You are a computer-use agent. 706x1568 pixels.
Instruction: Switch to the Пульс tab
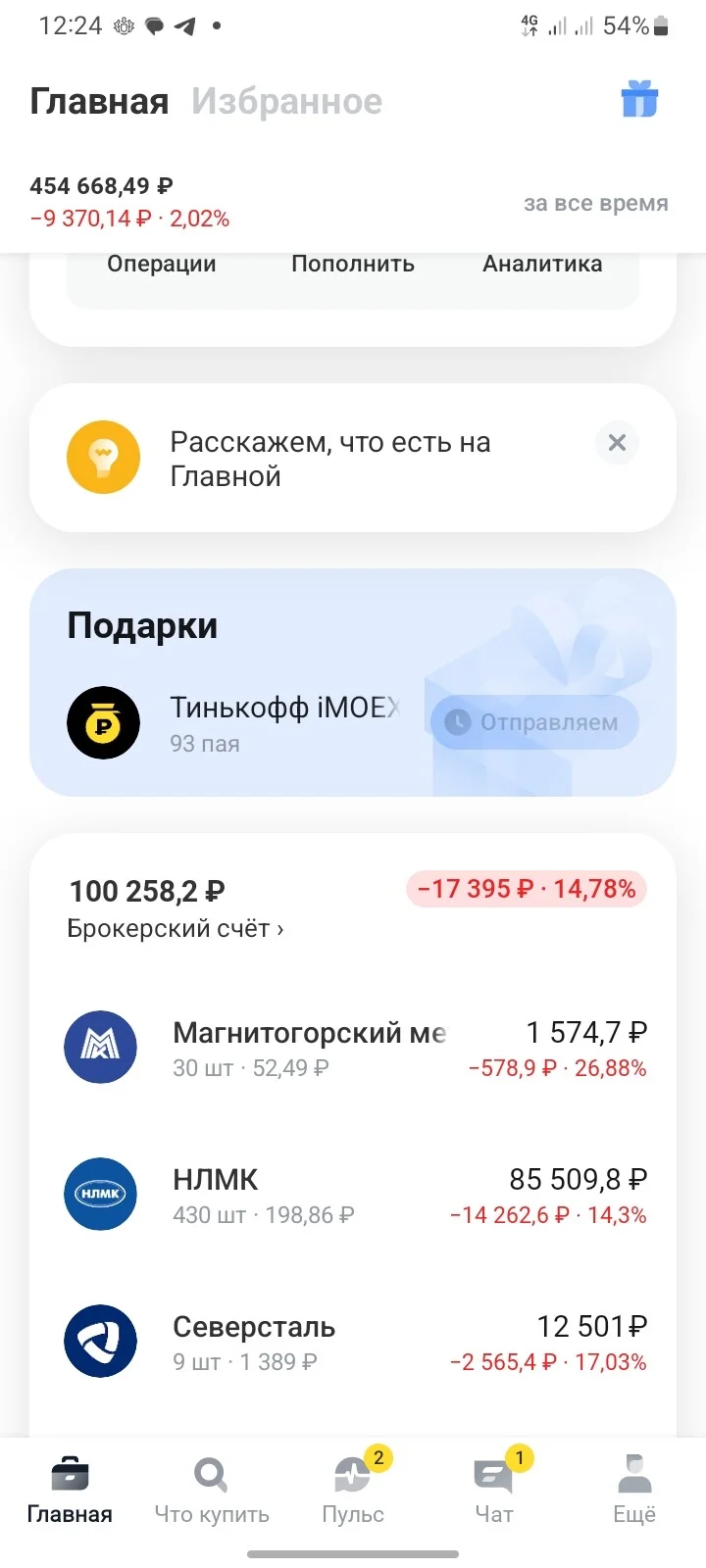click(x=353, y=1489)
